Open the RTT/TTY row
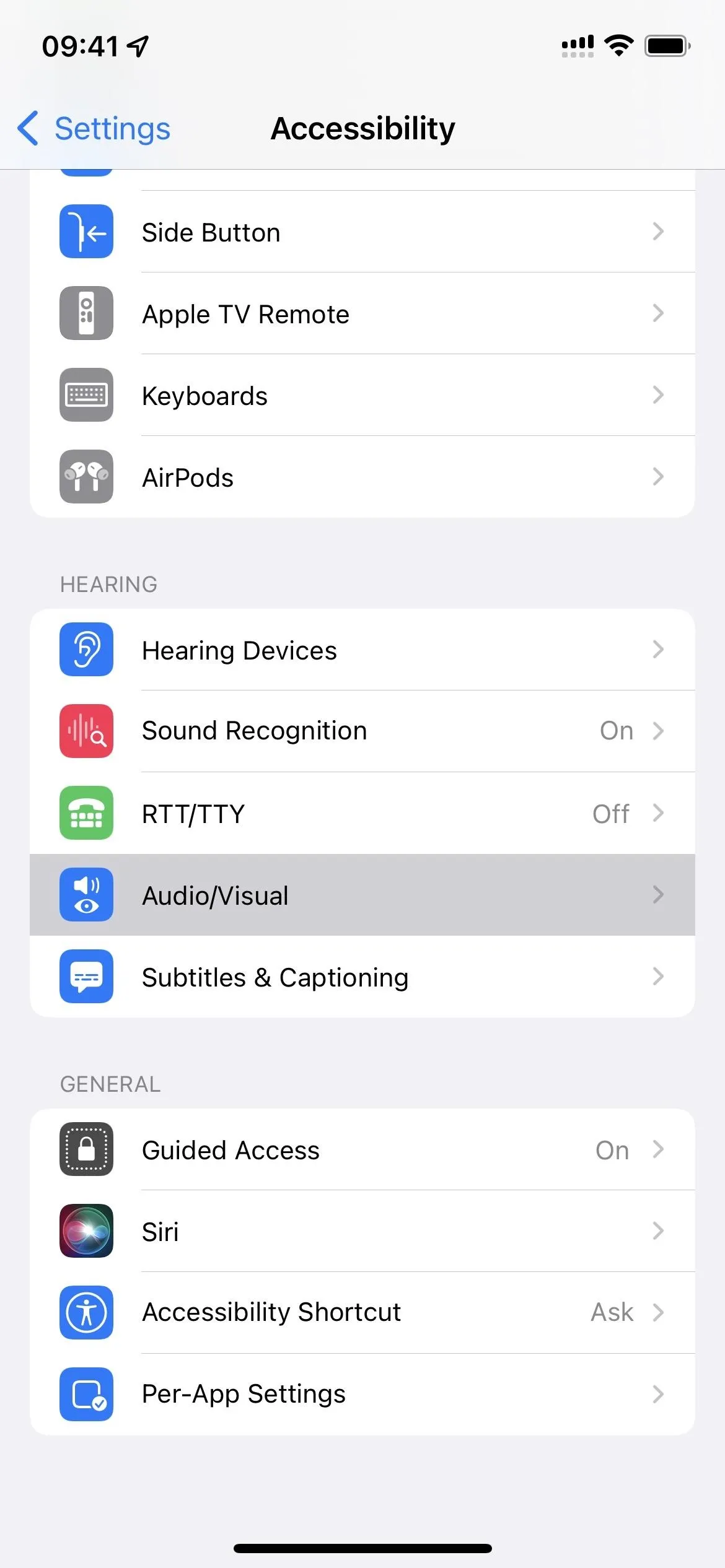This screenshot has height=1568, width=725. pyautogui.click(x=362, y=813)
